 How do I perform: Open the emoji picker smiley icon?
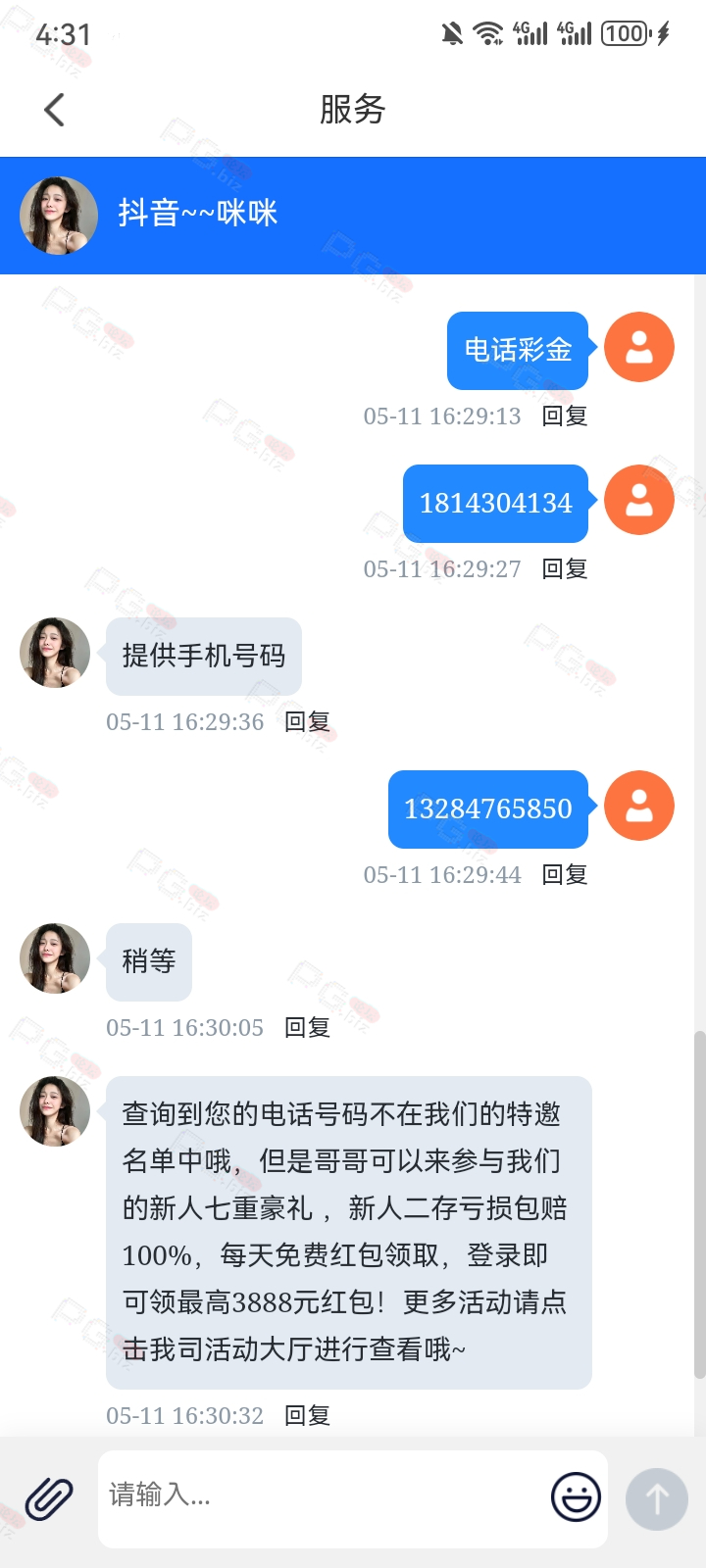pos(576,1496)
